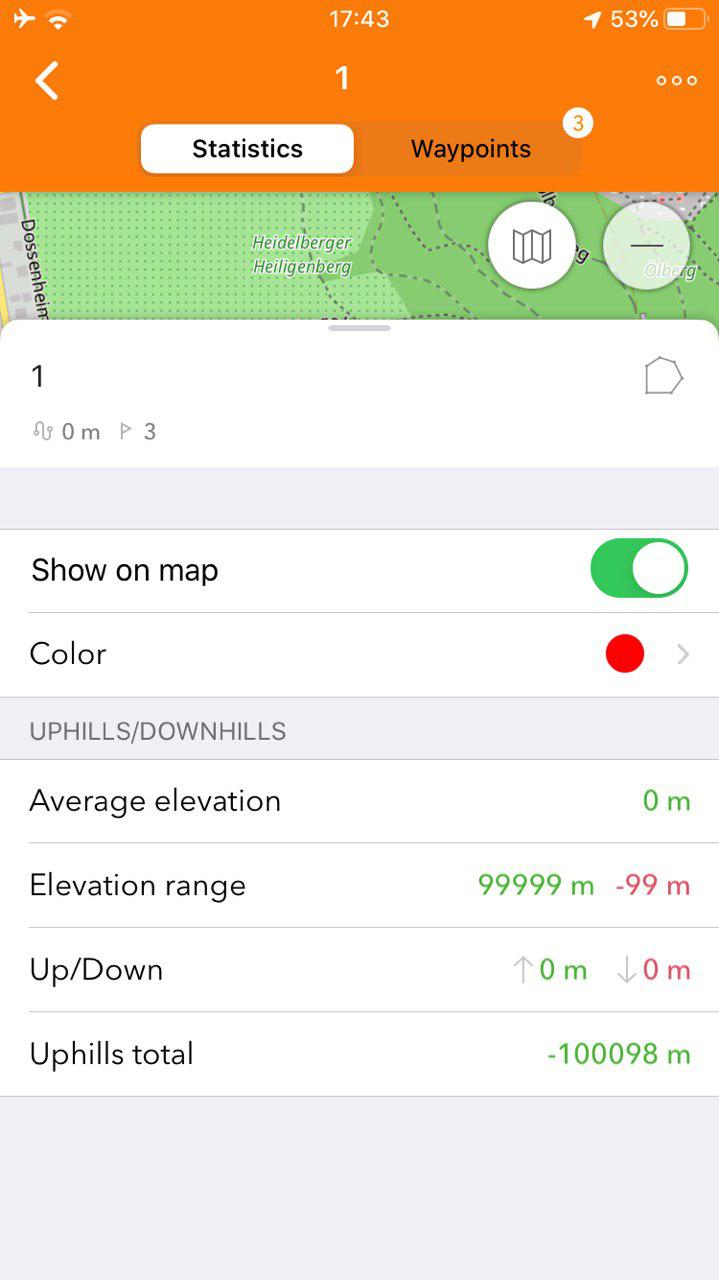Select the Statistics tab
719x1280 pixels.
[247, 149]
